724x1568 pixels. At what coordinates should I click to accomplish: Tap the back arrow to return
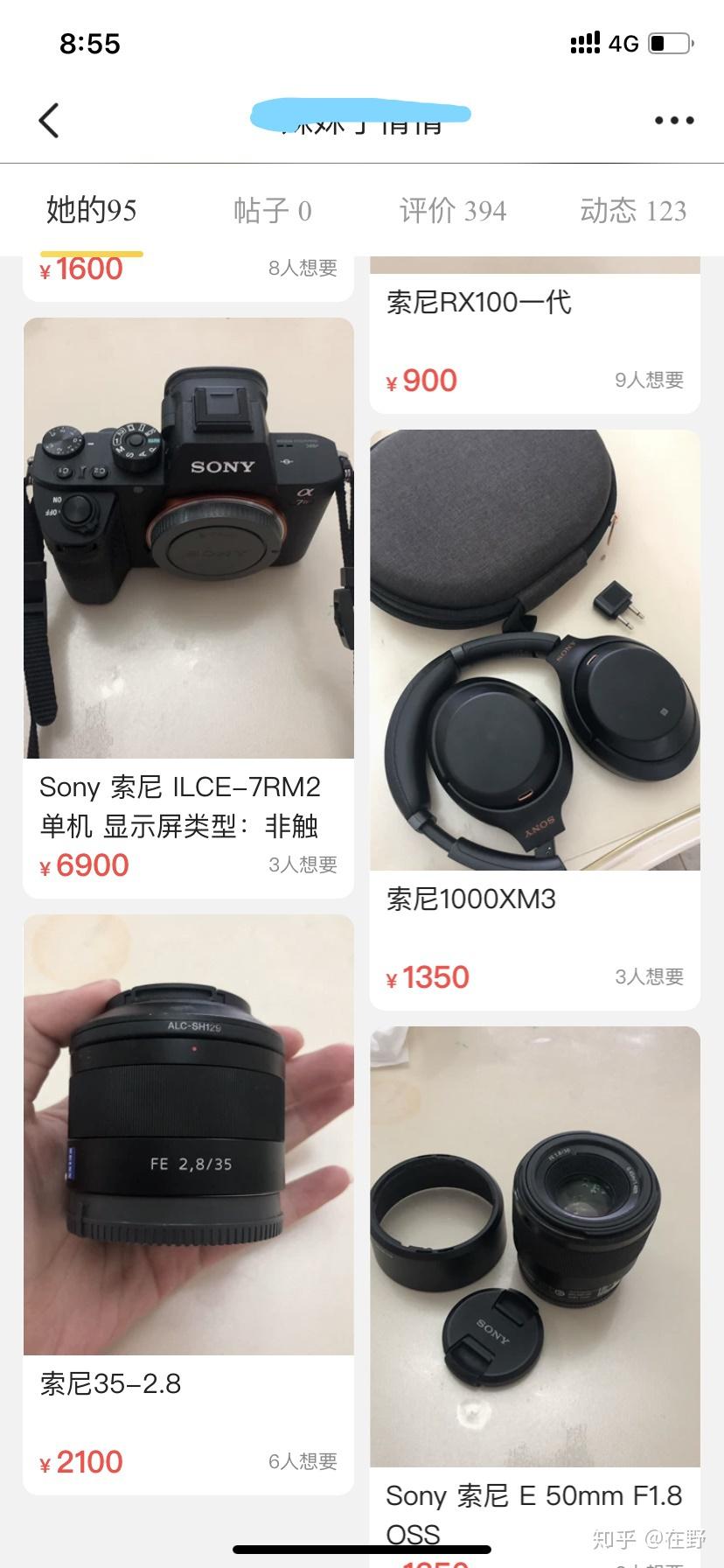pyautogui.click(x=48, y=121)
